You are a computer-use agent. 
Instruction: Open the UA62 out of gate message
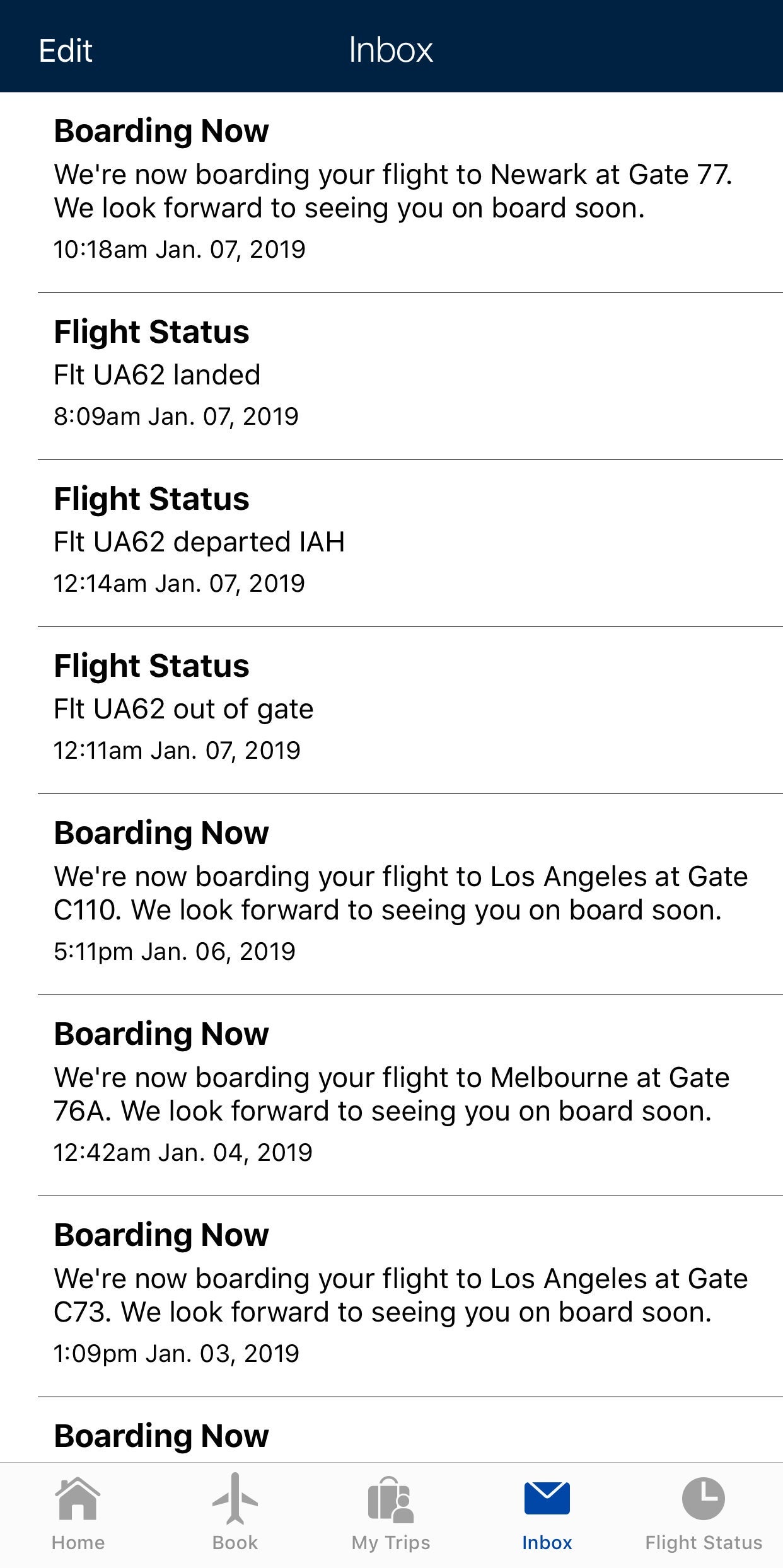392,709
